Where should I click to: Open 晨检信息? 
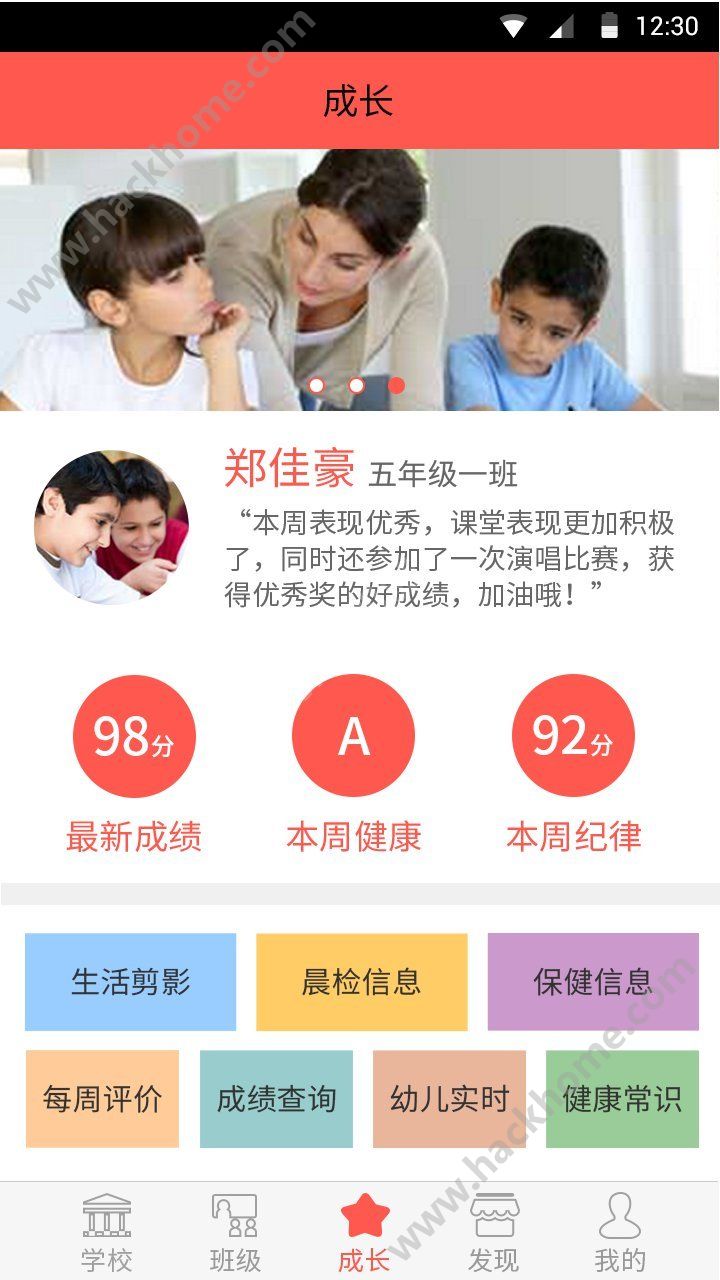click(x=361, y=982)
